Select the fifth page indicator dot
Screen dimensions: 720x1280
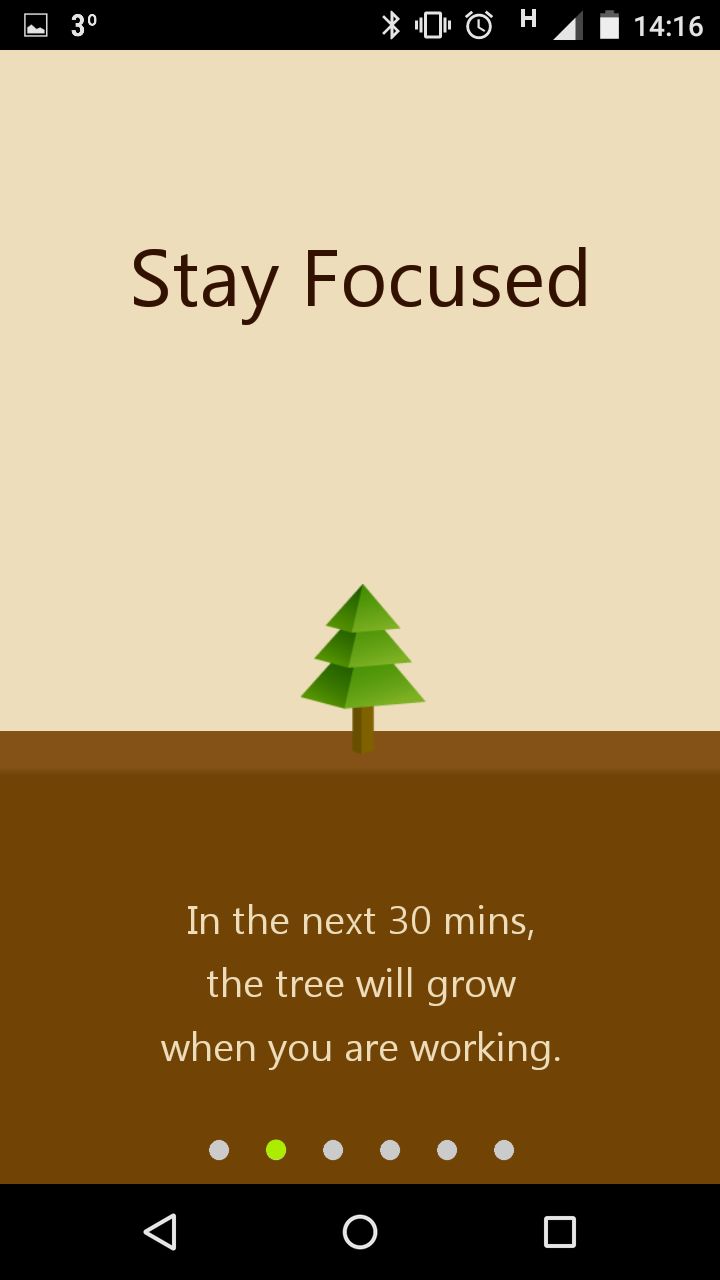447,1150
